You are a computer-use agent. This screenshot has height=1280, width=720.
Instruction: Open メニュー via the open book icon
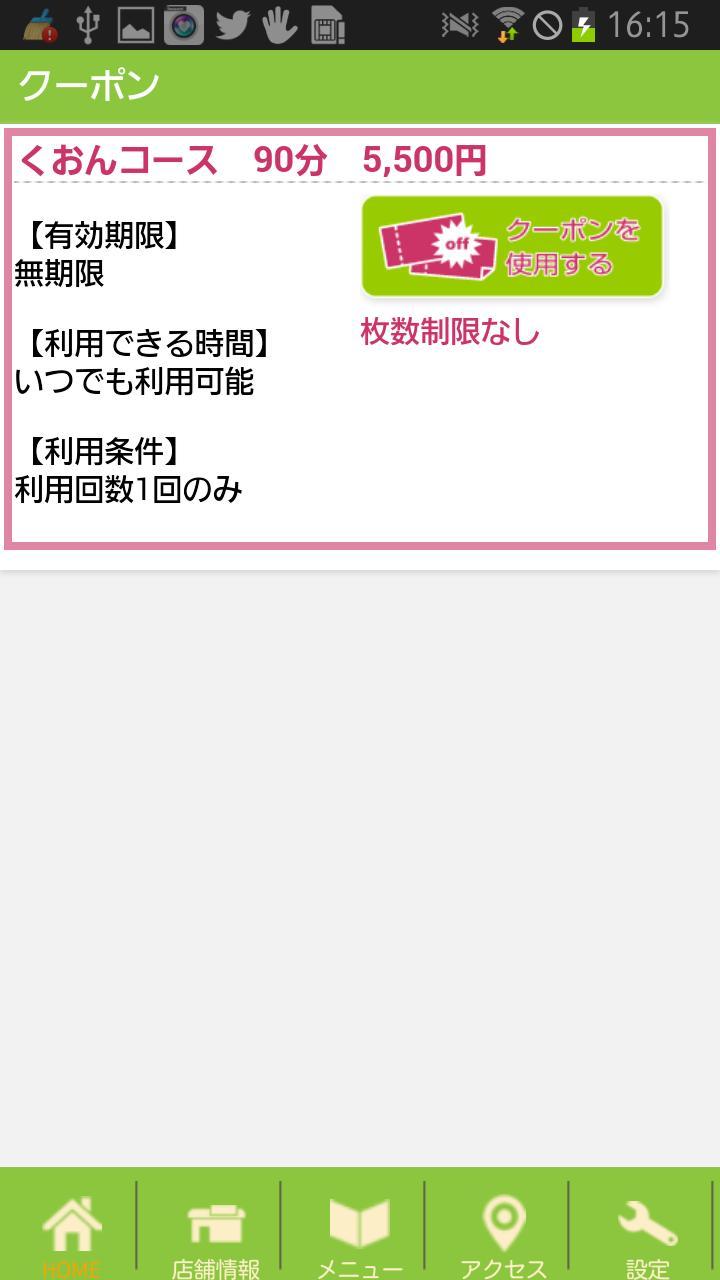click(361, 1222)
